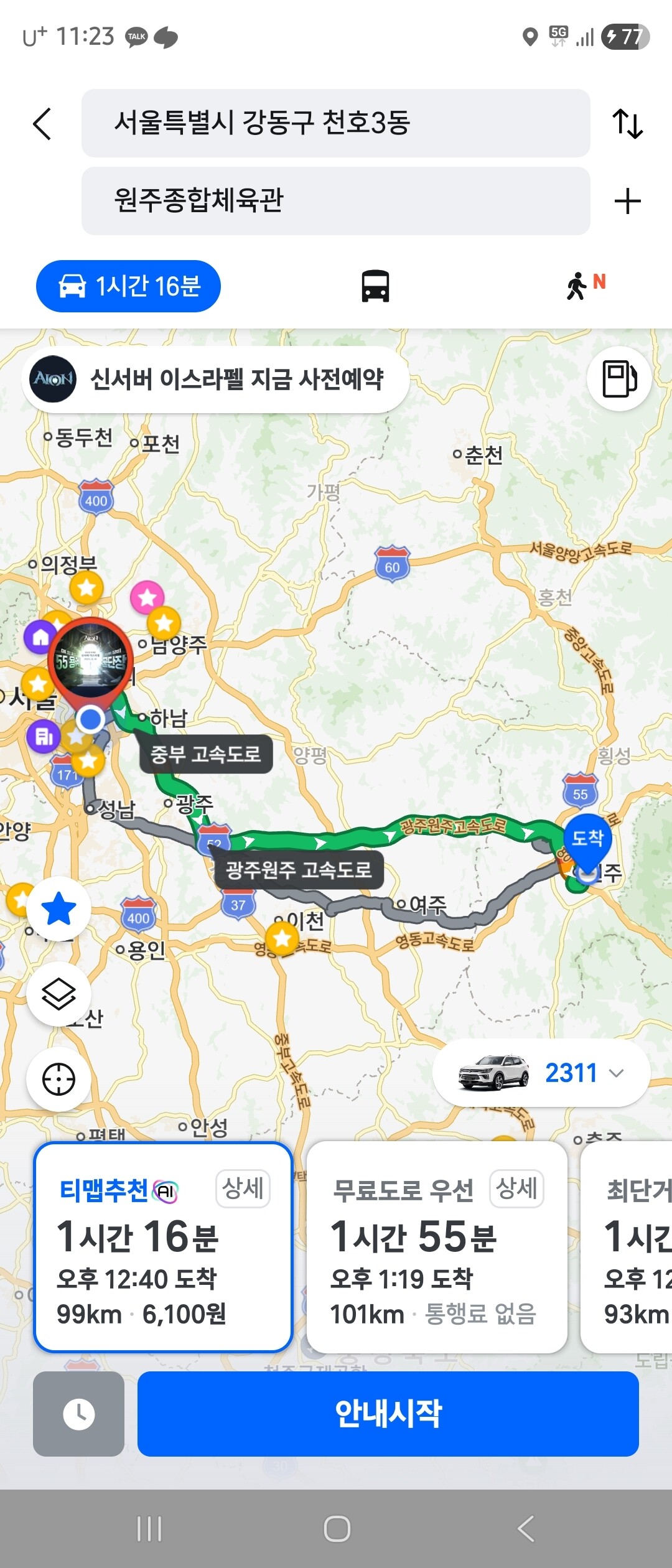Select the car tab showing 1시간 16분
The height and width of the screenshot is (1568, 672).
[129, 286]
